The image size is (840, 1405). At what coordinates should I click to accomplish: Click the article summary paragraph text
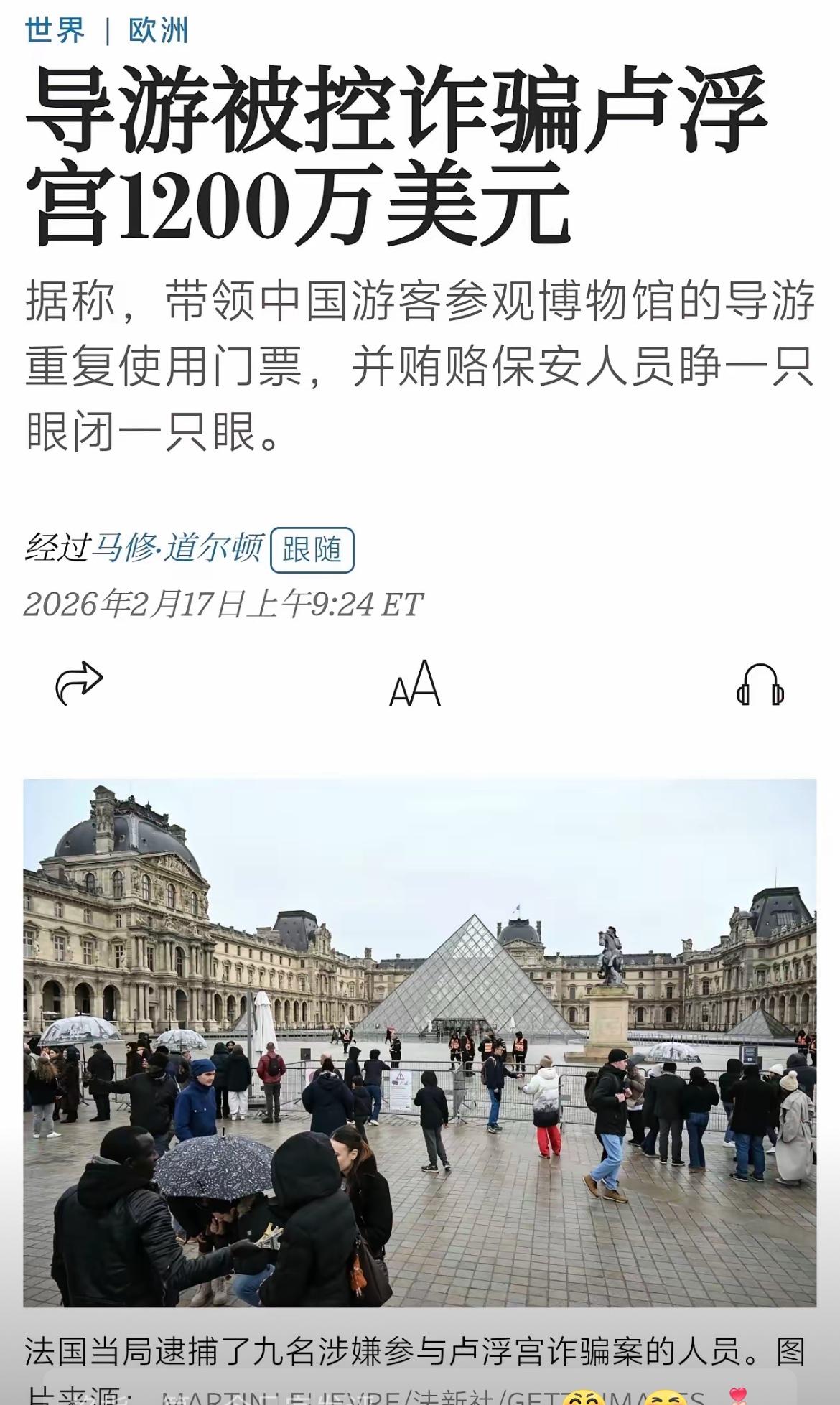420,359
